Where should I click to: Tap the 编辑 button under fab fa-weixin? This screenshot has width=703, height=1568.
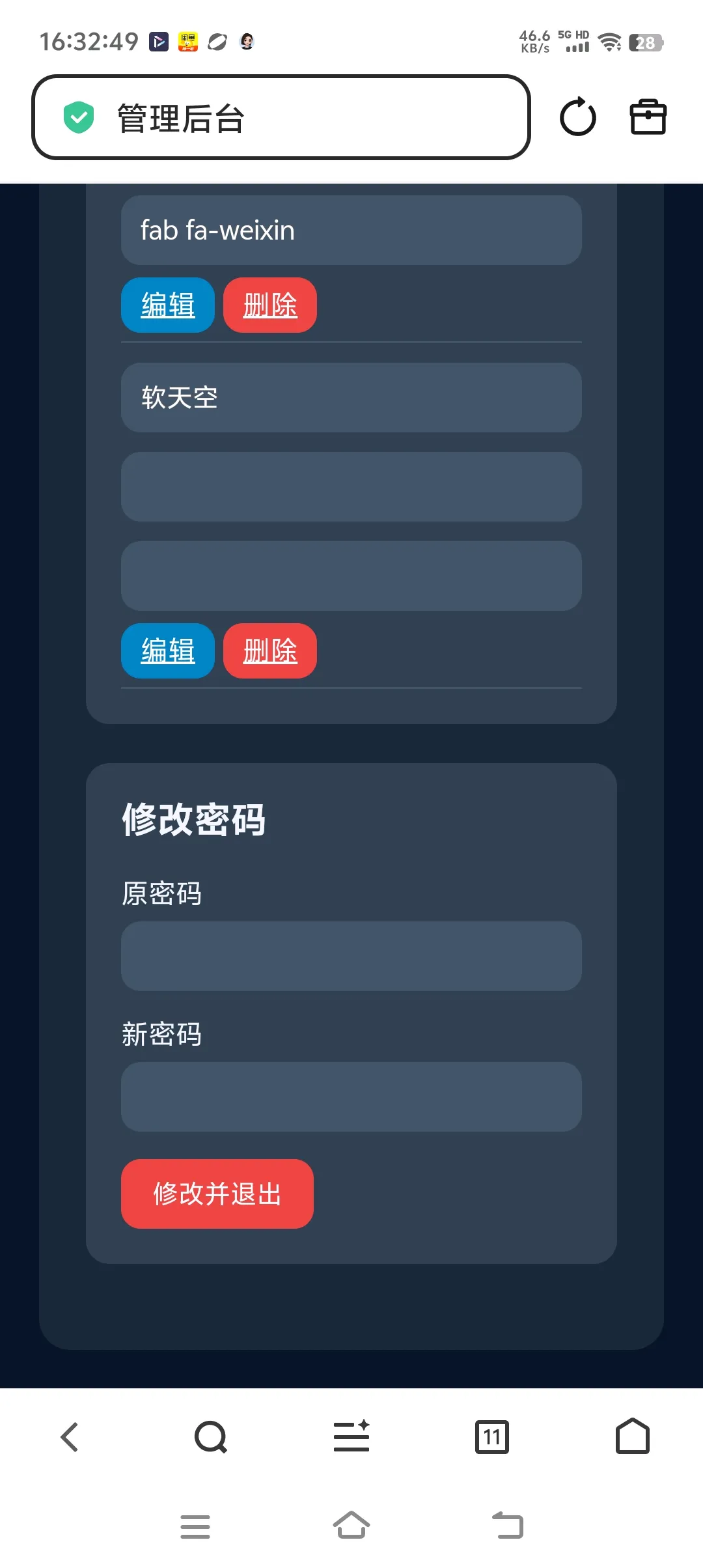[168, 305]
